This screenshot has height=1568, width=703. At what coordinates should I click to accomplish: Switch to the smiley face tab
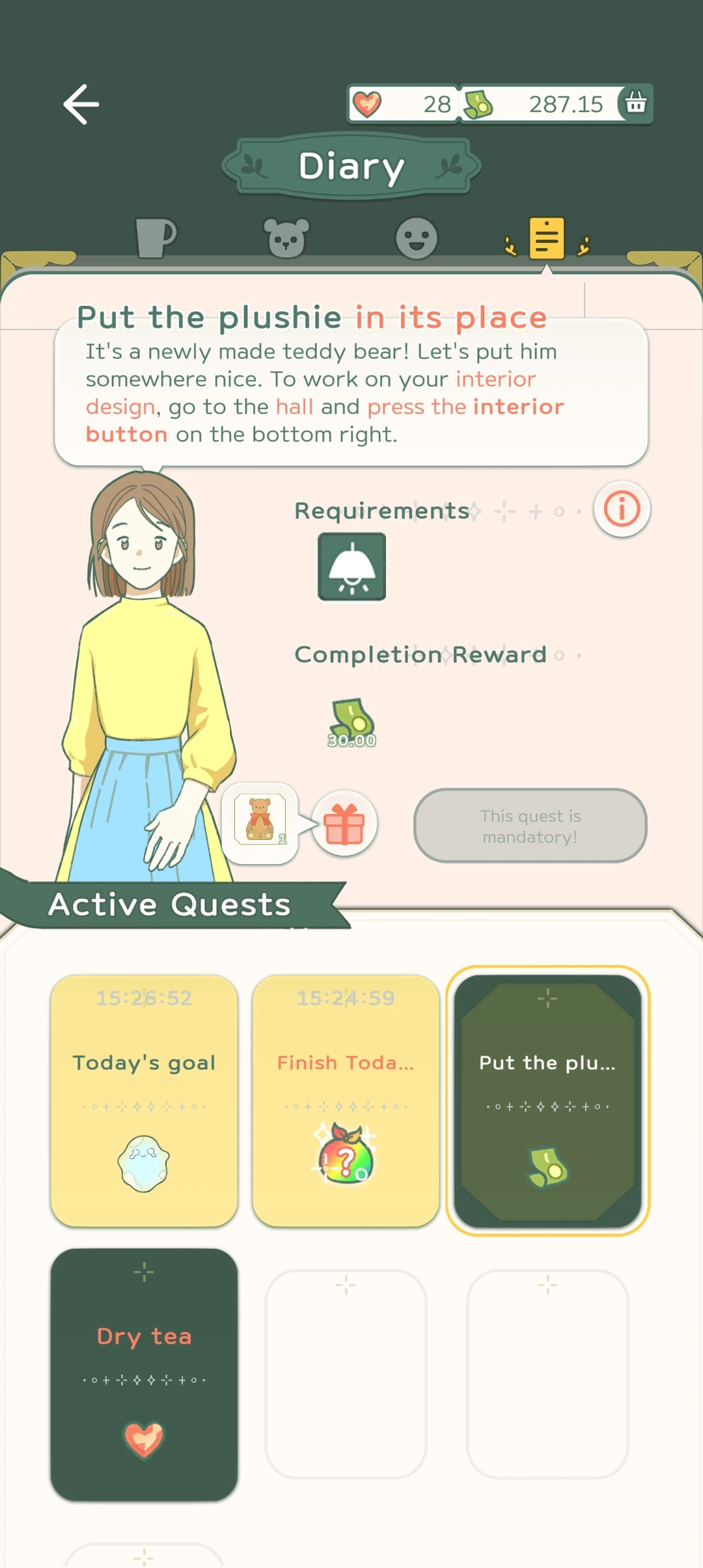coord(417,238)
